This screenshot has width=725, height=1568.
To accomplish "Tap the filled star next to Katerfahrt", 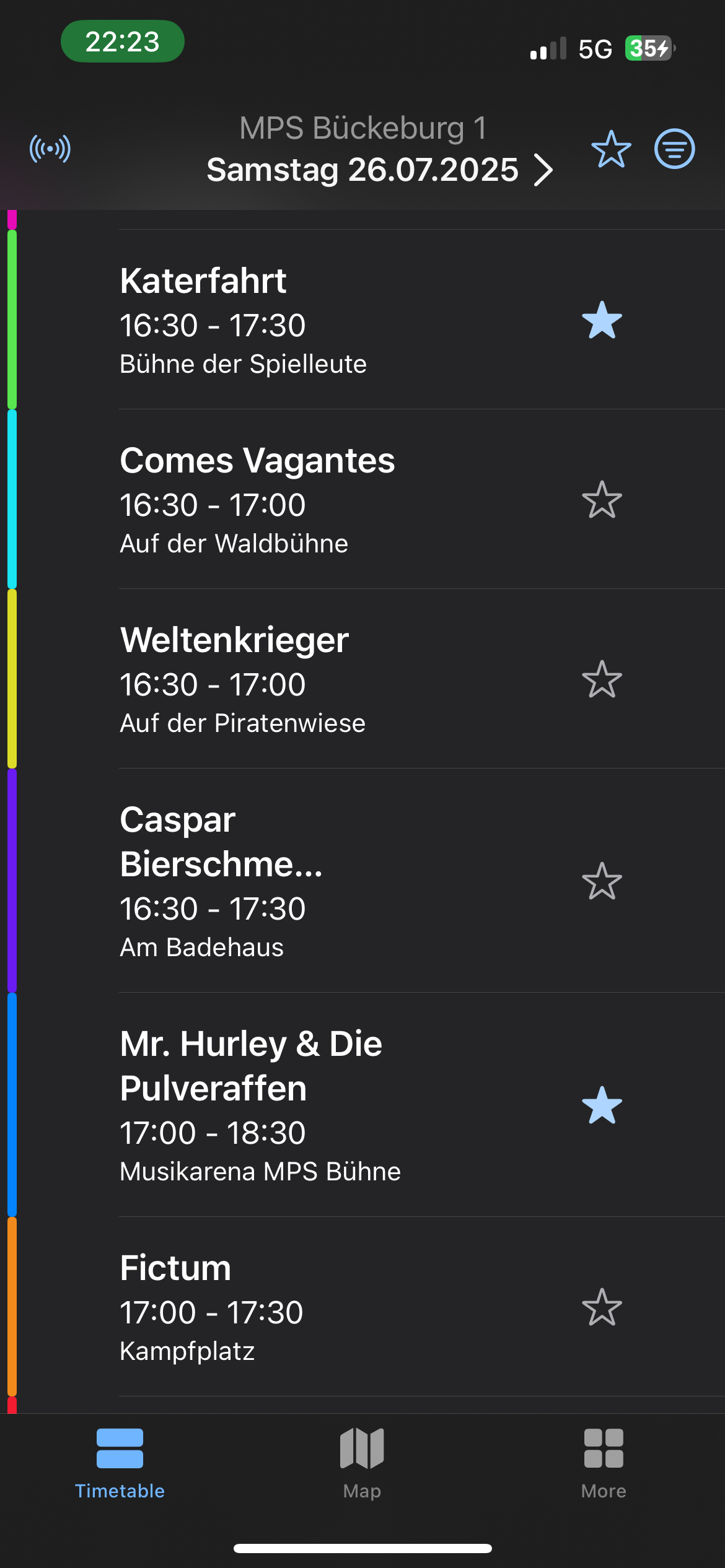I will point(602,320).
